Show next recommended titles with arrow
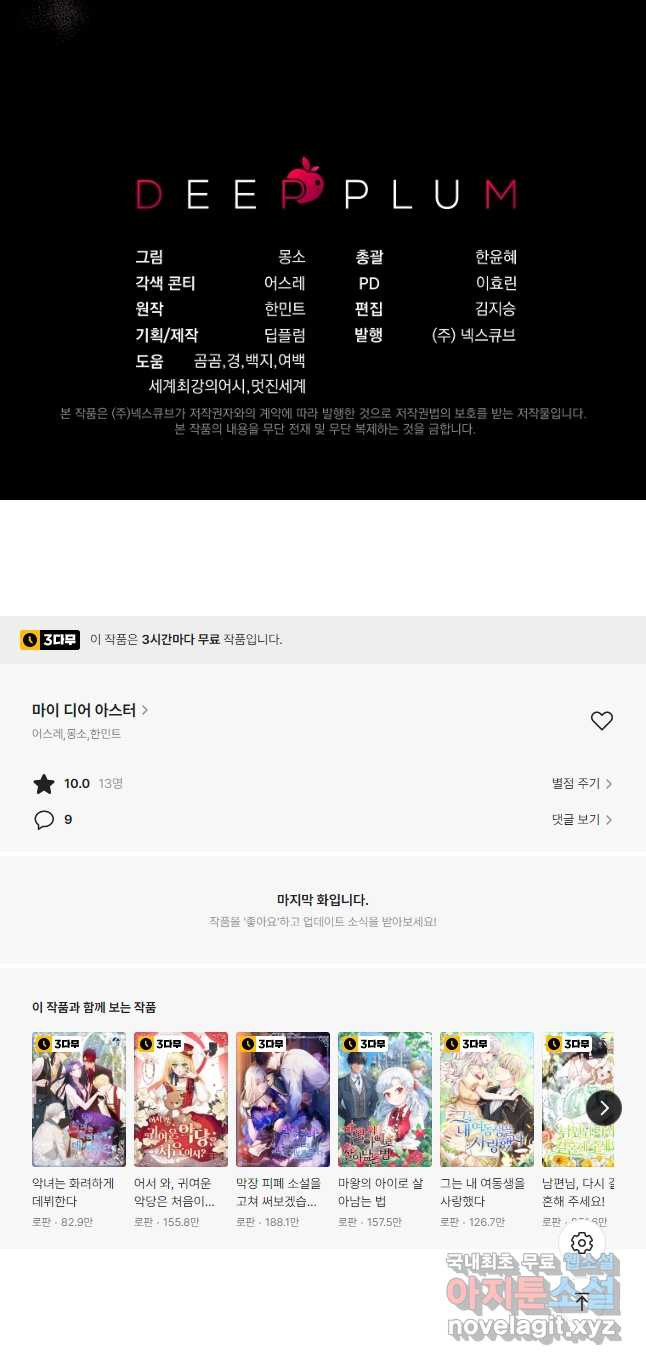The width and height of the screenshot is (646, 1365). pyautogui.click(x=604, y=1107)
